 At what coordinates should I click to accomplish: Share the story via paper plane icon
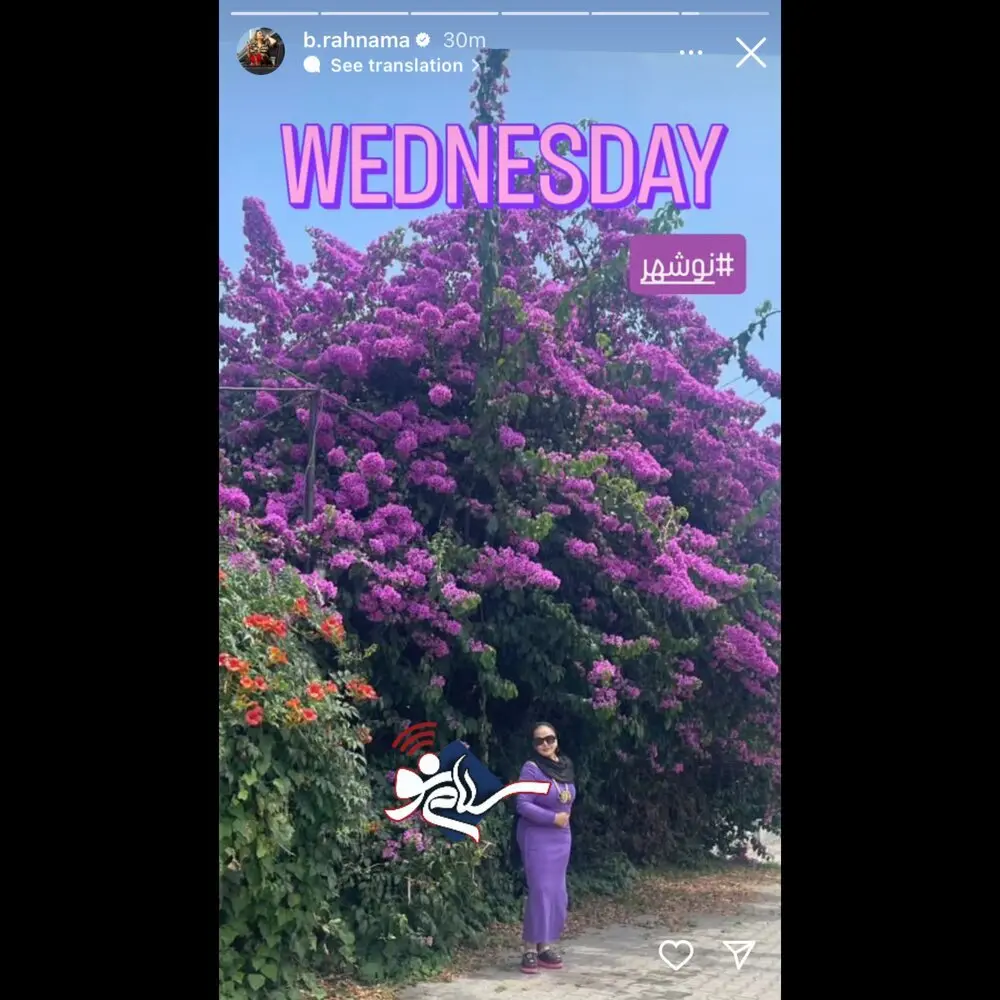[x=739, y=955]
